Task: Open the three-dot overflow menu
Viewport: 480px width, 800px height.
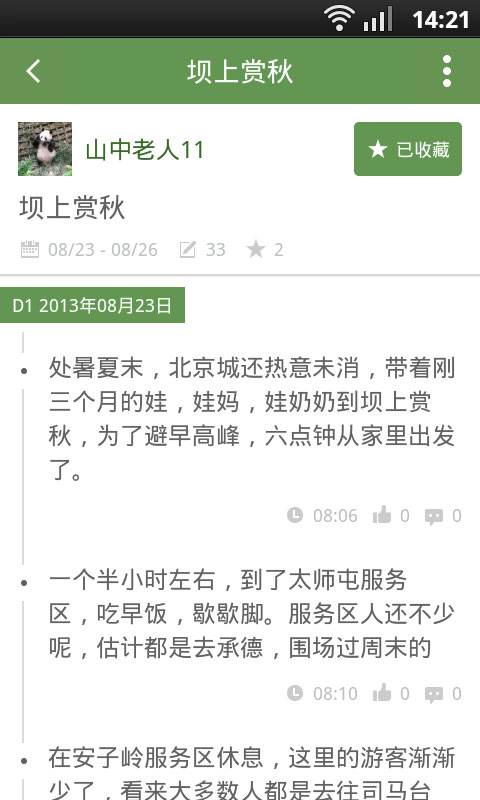Action: coord(447,71)
